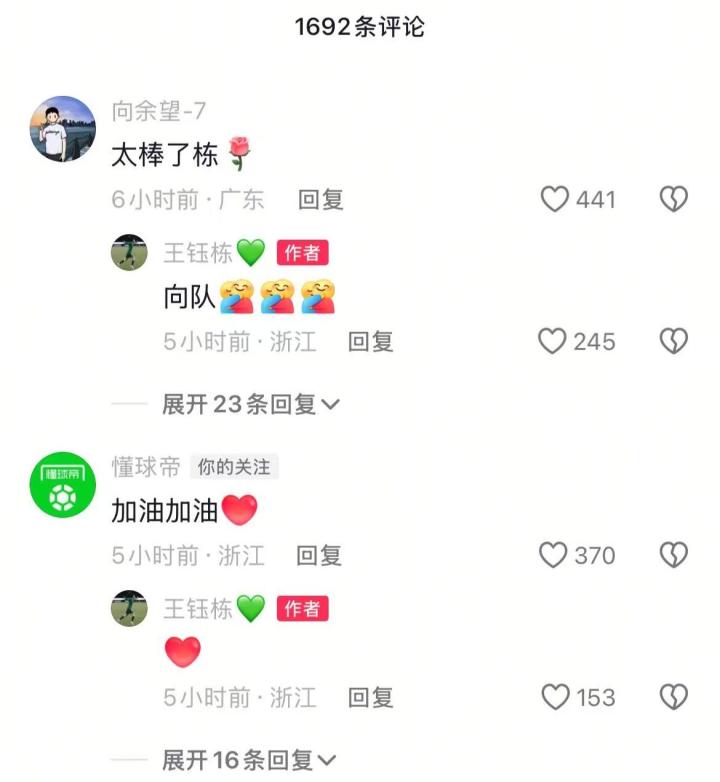This screenshot has width=720, height=782.
Task: Open 向余望-7's profile avatar
Action: (x=63, y=129)
